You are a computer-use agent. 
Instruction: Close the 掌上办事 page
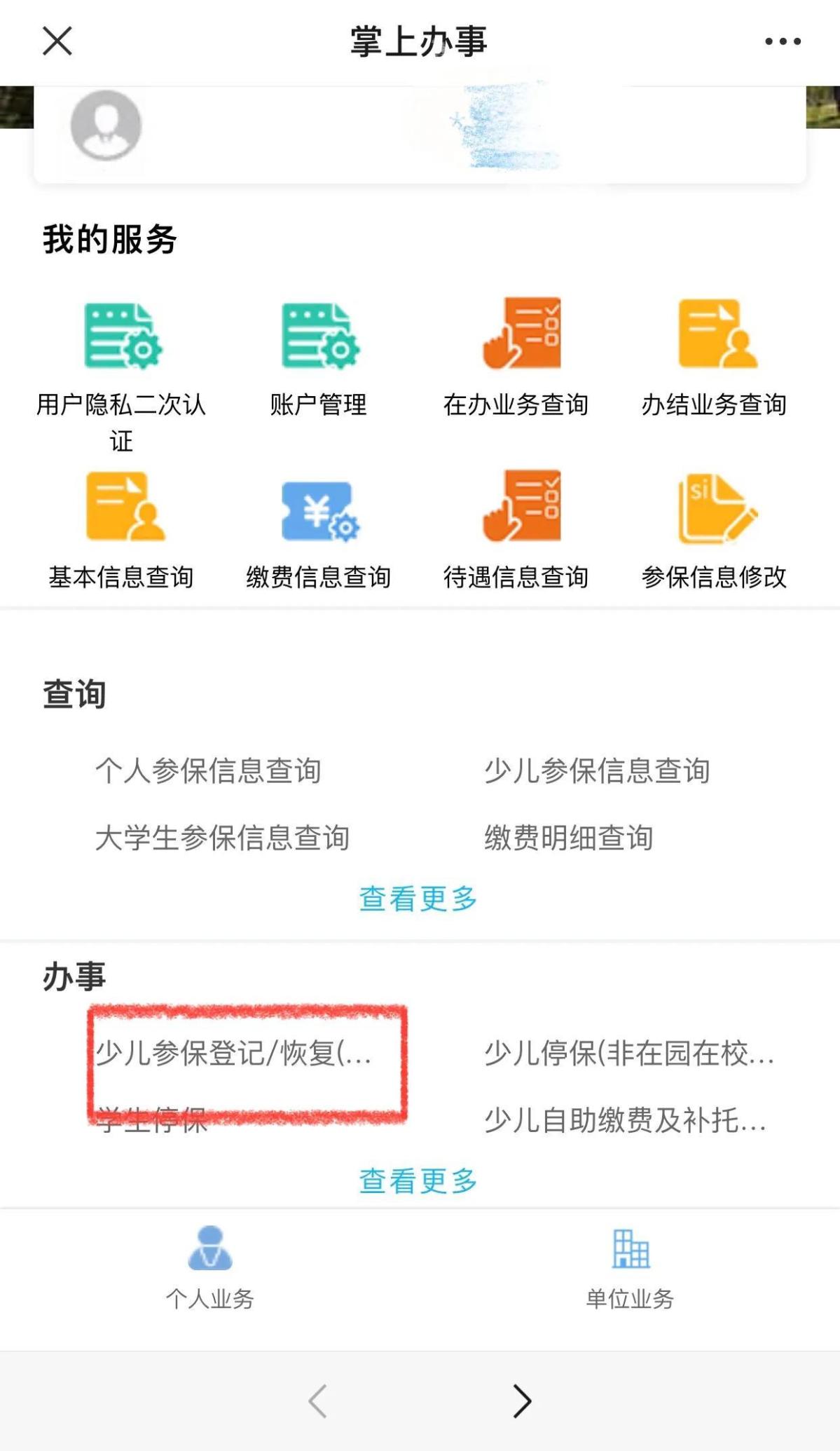57,41
